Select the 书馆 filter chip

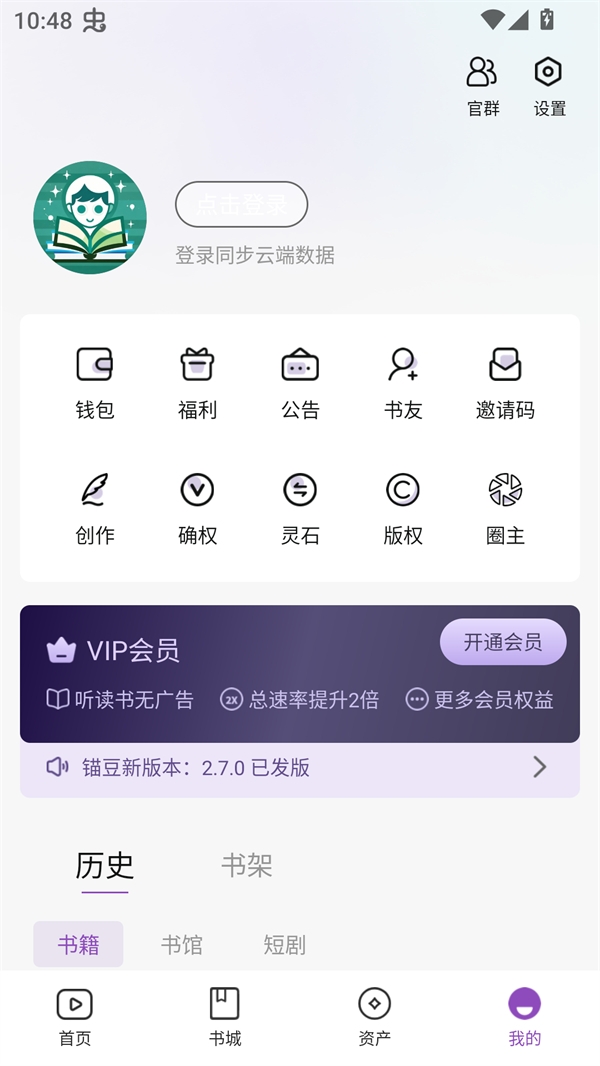point(182,945)
